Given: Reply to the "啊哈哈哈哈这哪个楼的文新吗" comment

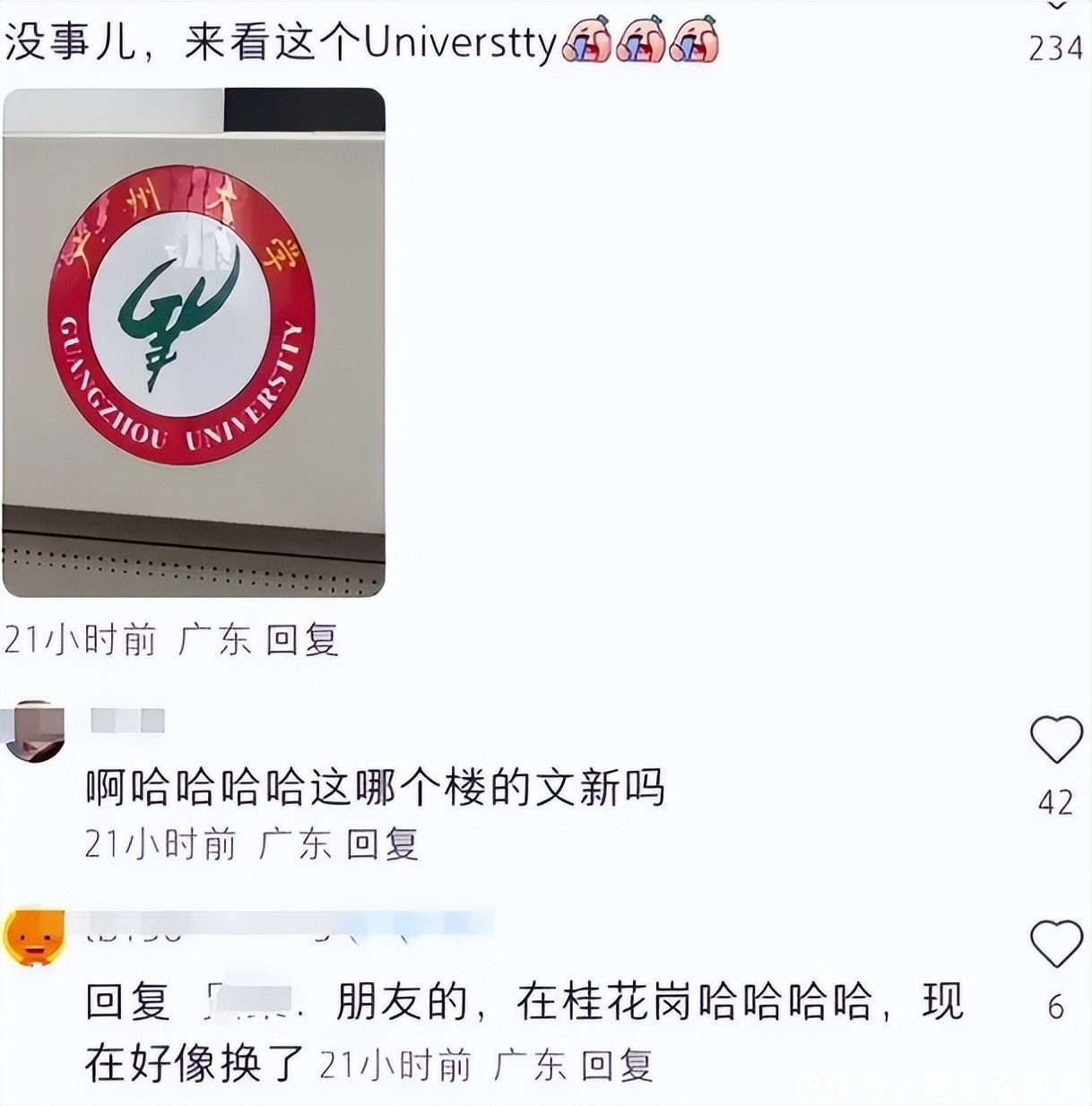Looking at the screenshot, I should [382, 844].
